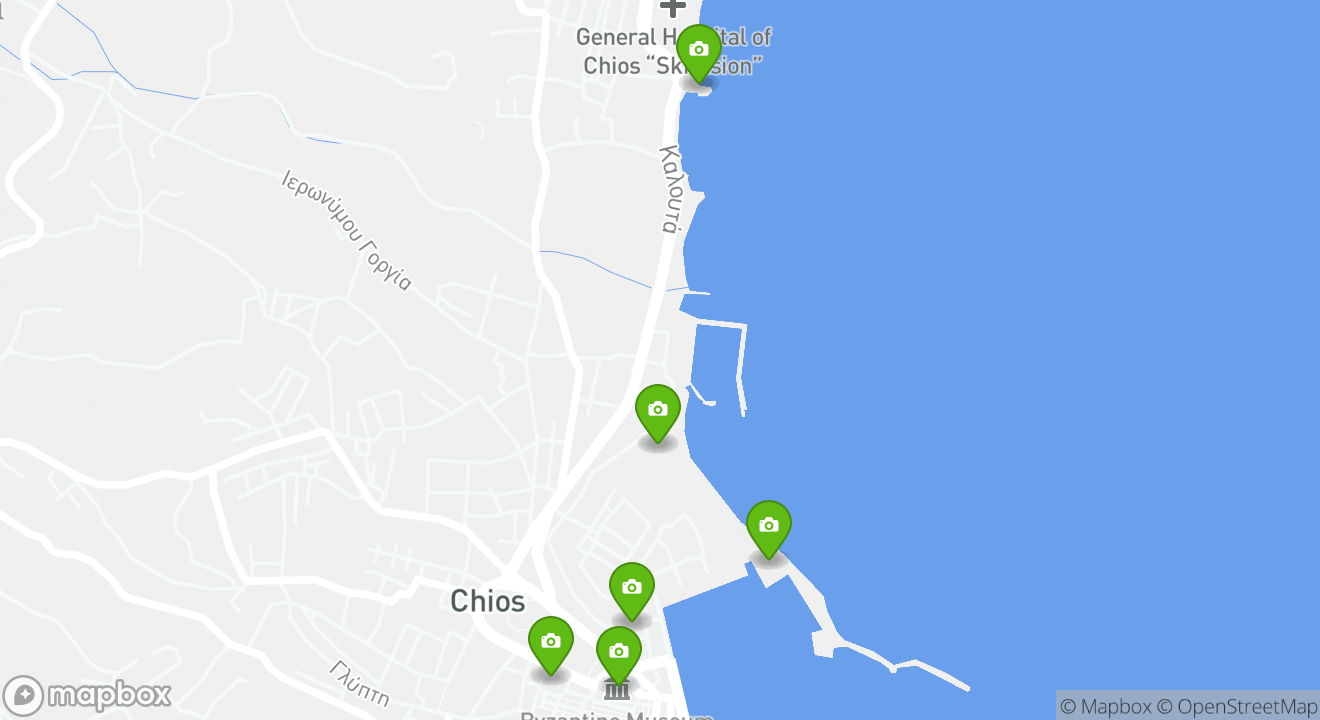Select the photo marker beside the small marina
Screen dimensions: 1320x720
point(657,410)
